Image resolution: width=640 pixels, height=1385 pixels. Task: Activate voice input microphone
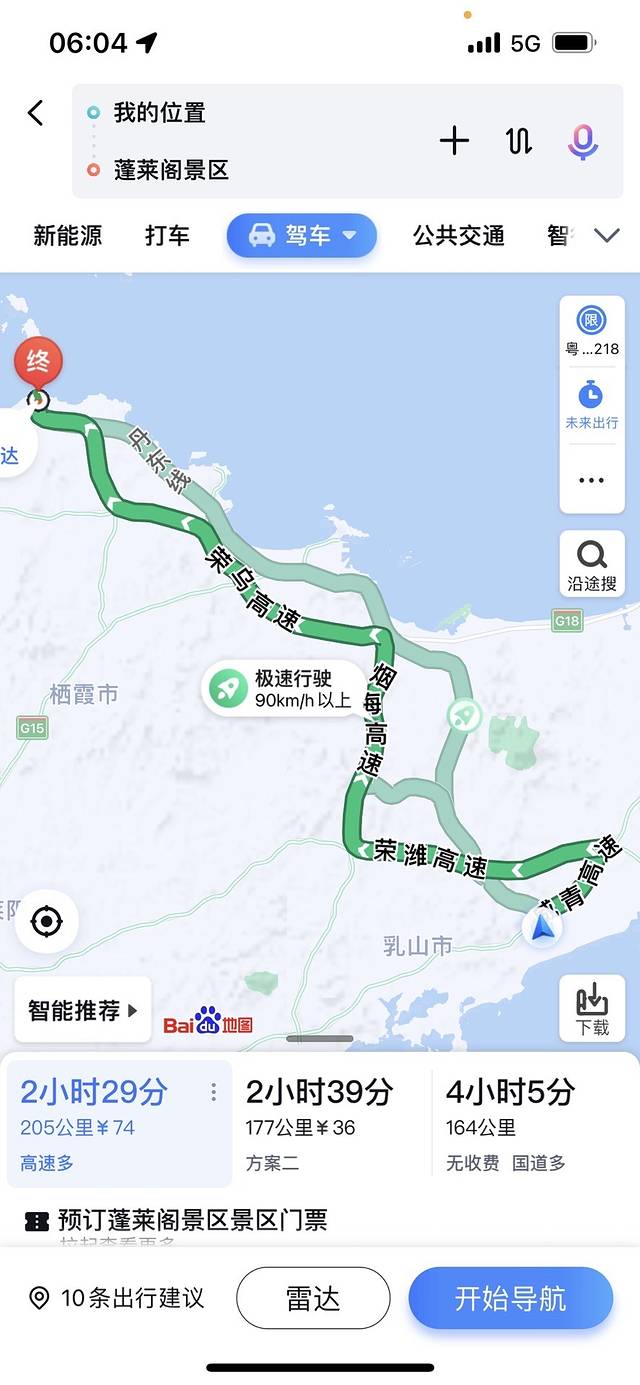coord(583,141)
